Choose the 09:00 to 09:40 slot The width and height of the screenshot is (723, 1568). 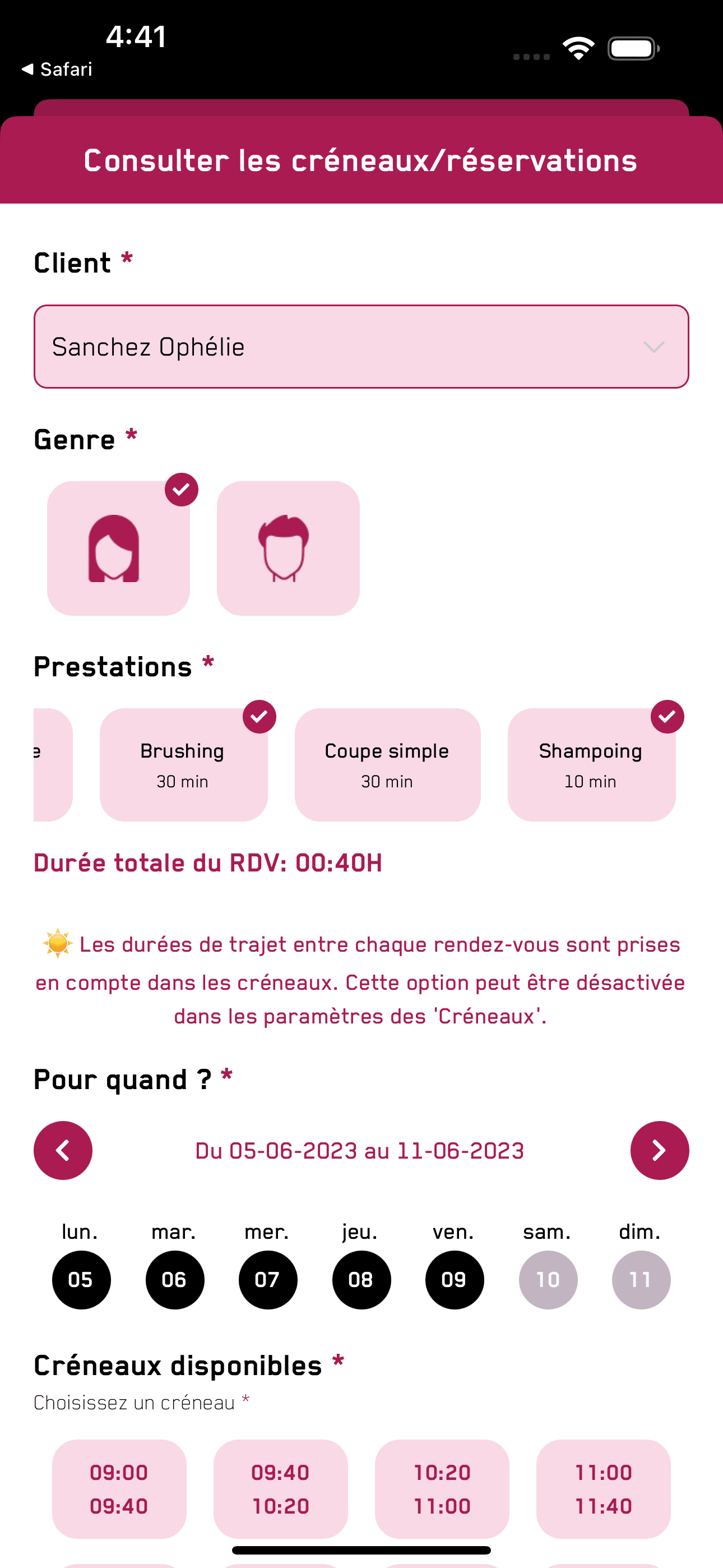(119, 1490)
